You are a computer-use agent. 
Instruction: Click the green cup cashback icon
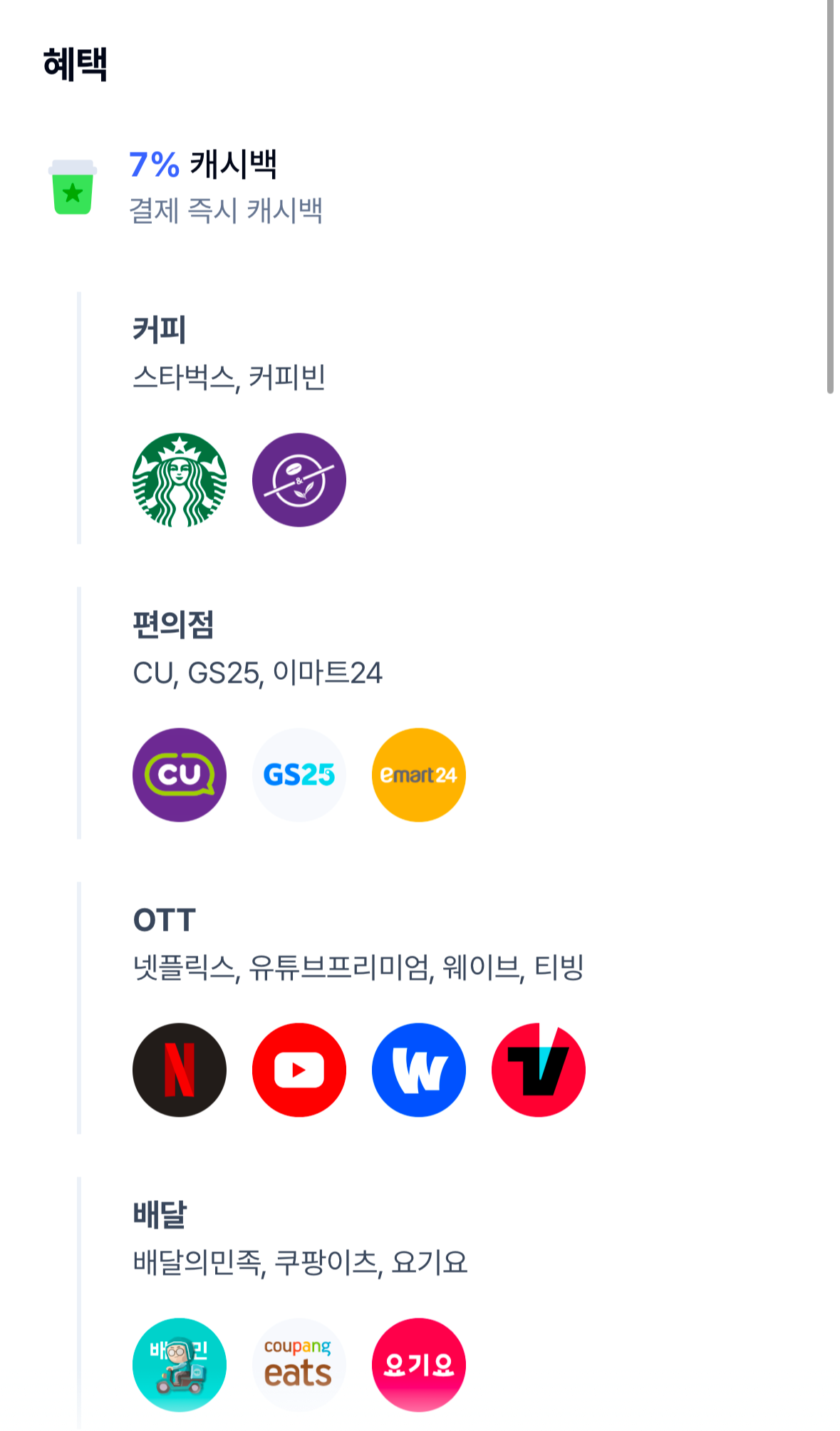click(x=73, y=187)
